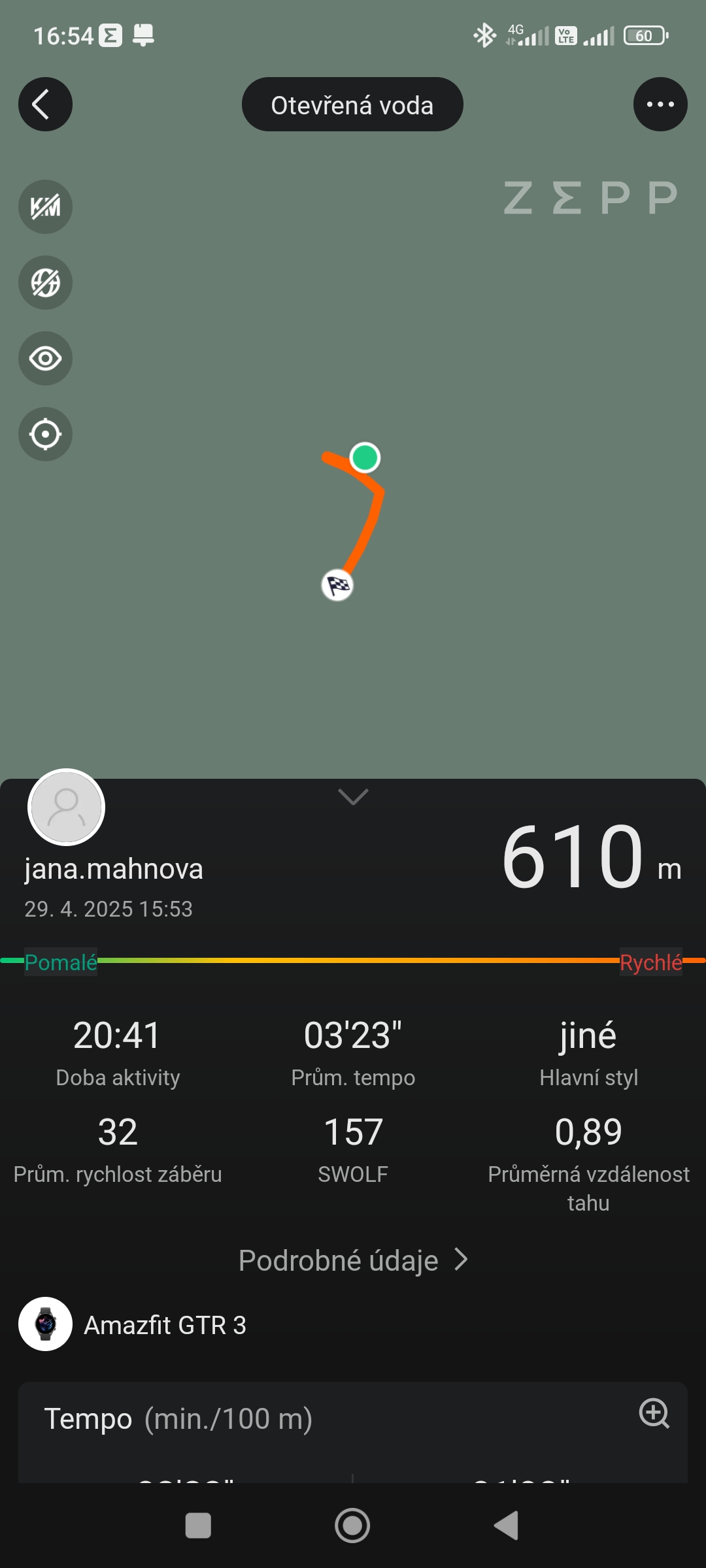Image resolution: width=706 pixels, height=1568 pixels.
Task: Enlarge the Tempo chart with the magnifier
Action: click(654, 1413)
